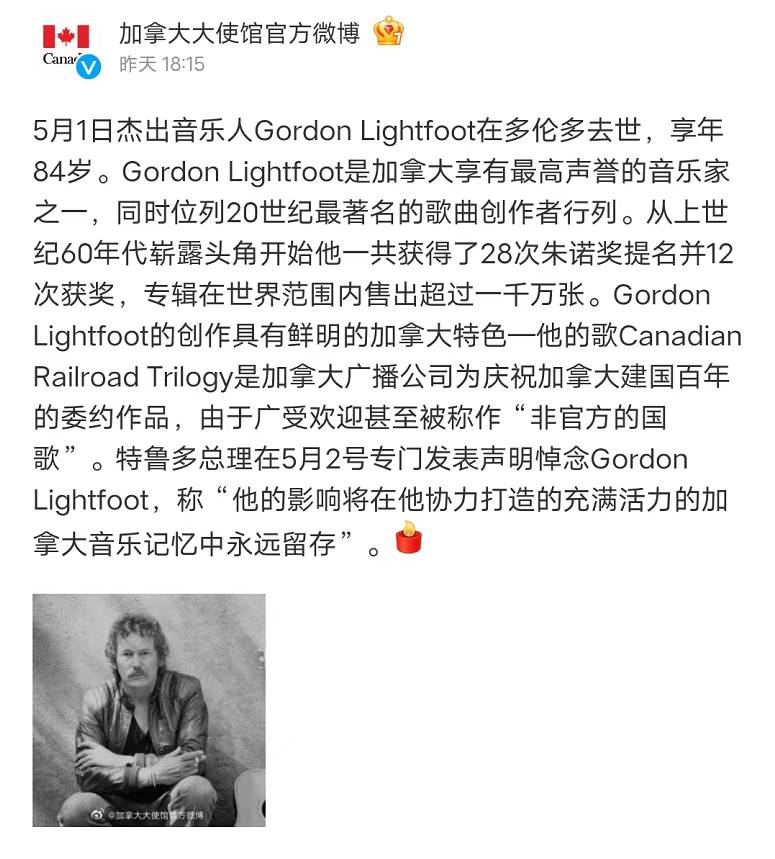Open the Canadian embassy profile avatar
This screenshot has width=775, height=859.
tap(67, 46)
